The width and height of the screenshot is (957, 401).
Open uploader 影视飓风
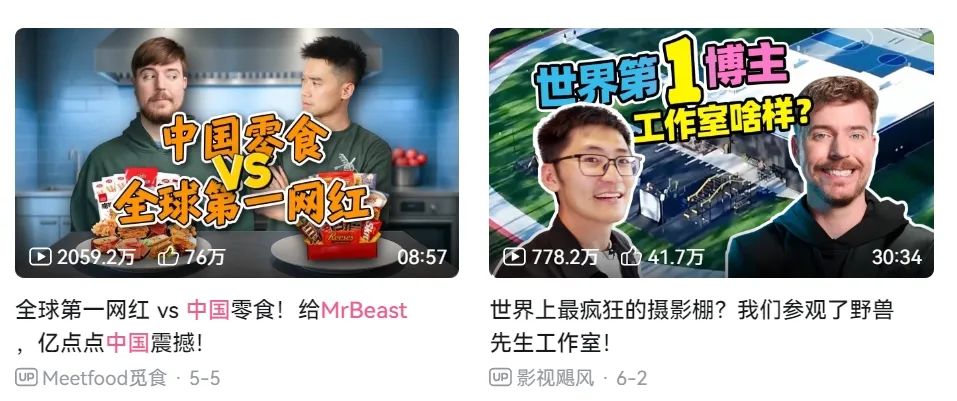555,378
